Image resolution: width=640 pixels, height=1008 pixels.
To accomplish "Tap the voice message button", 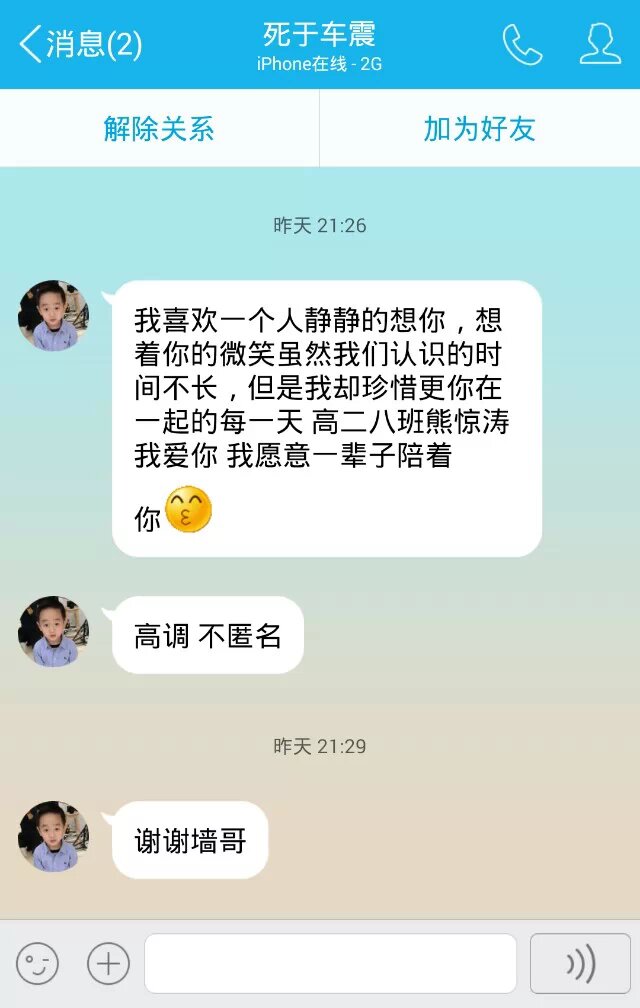I will [x=580, y=964].
